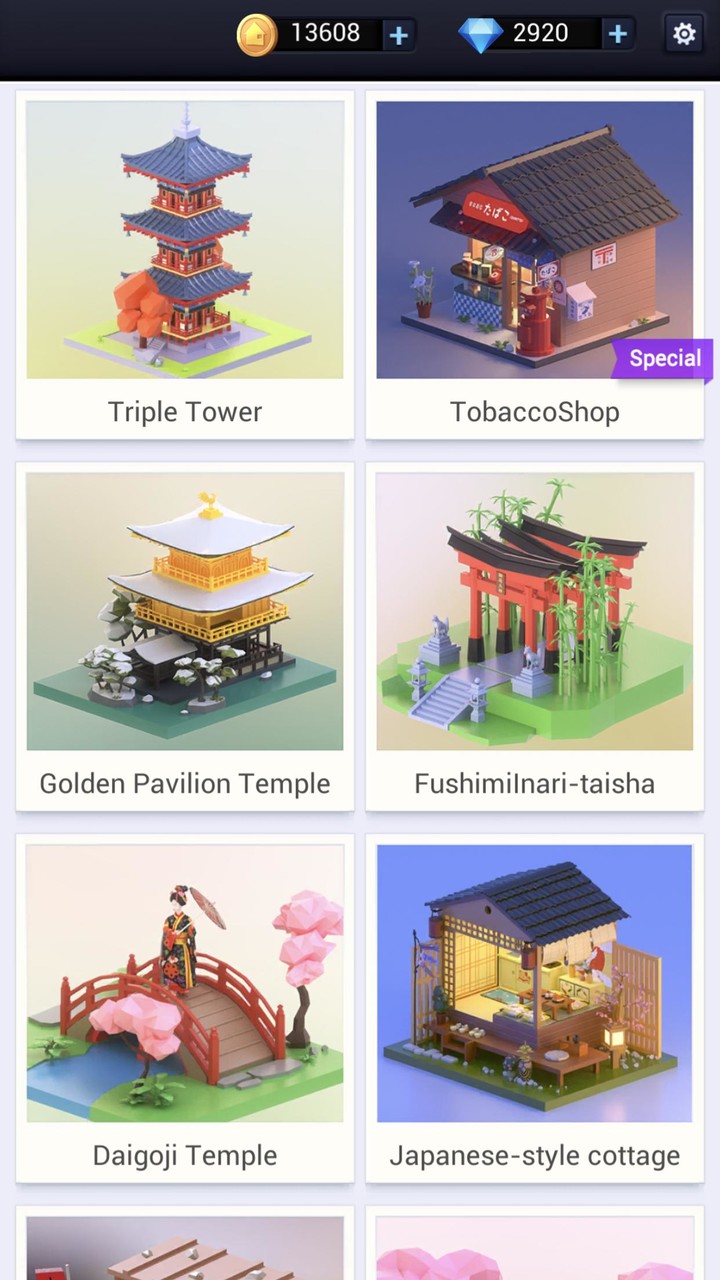Open the FushimiInari-taisha shrine model
This screenshot has height=1280, width=720.
pyautogui.click(x=534, y=611)
